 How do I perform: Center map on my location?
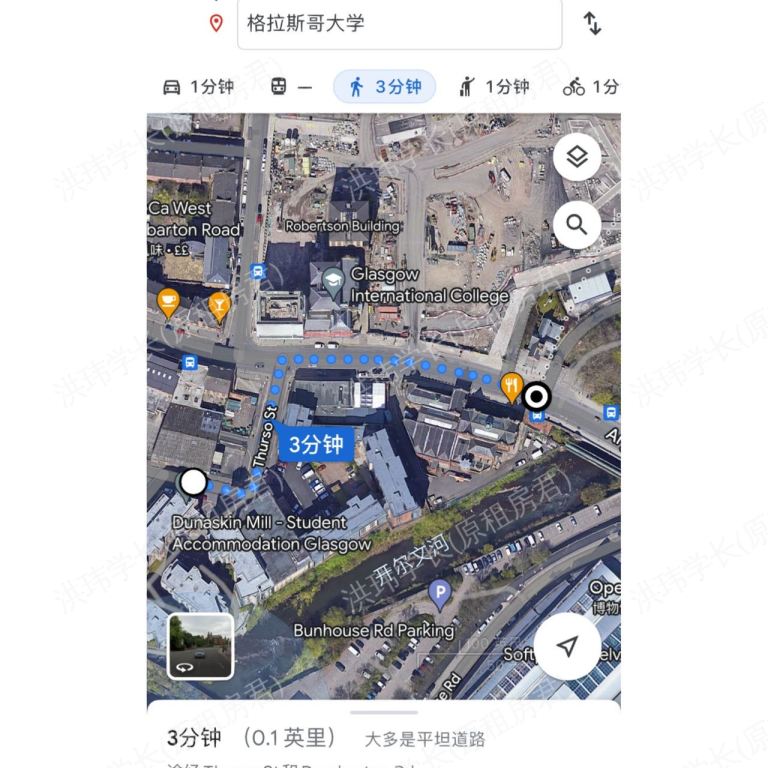point(567,647)
